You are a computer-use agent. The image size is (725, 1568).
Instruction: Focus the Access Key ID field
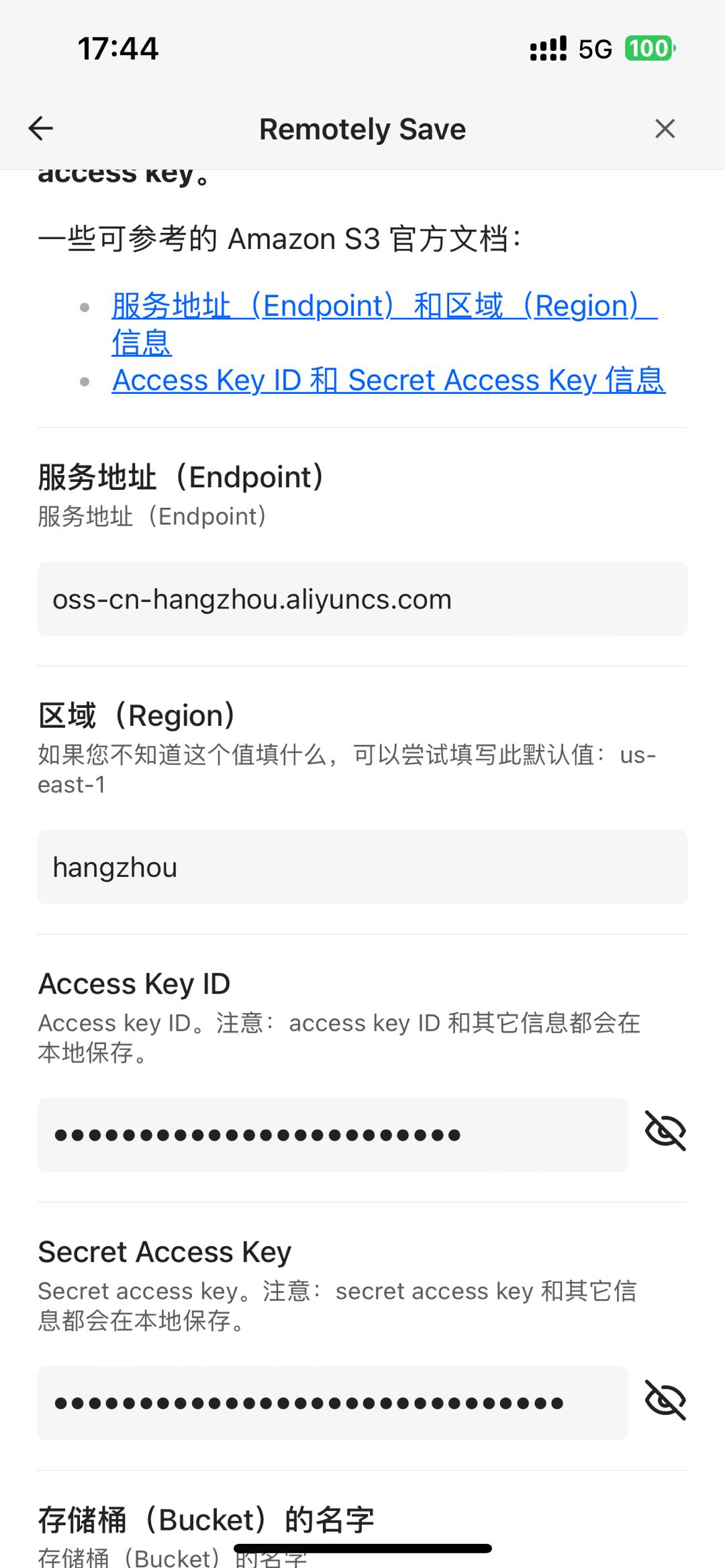click(332, 1135)
